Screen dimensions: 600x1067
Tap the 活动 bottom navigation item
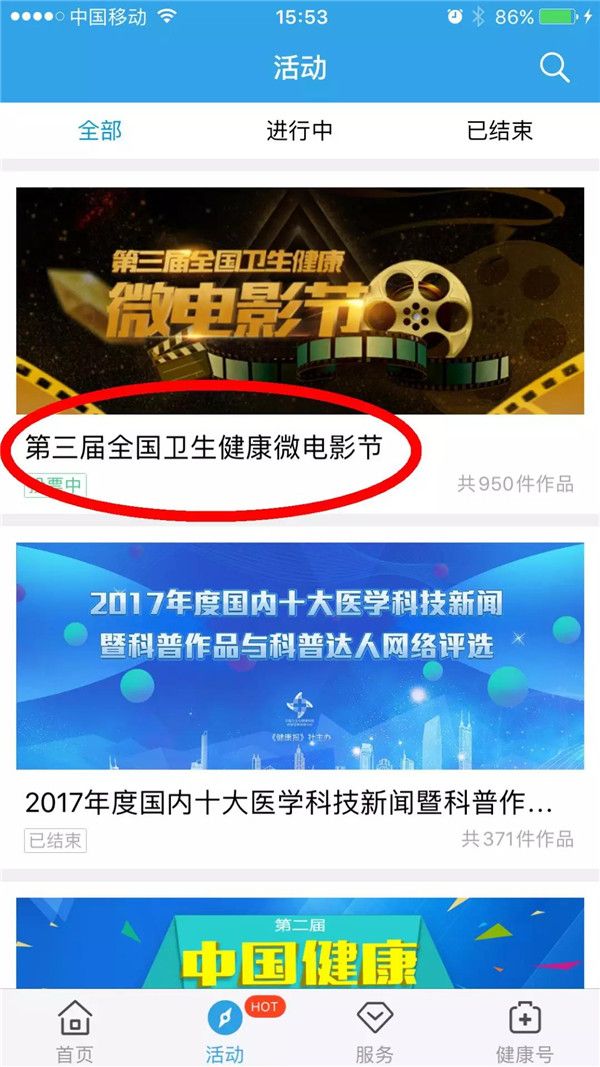pyautogui.click(x=225, y=1030)
